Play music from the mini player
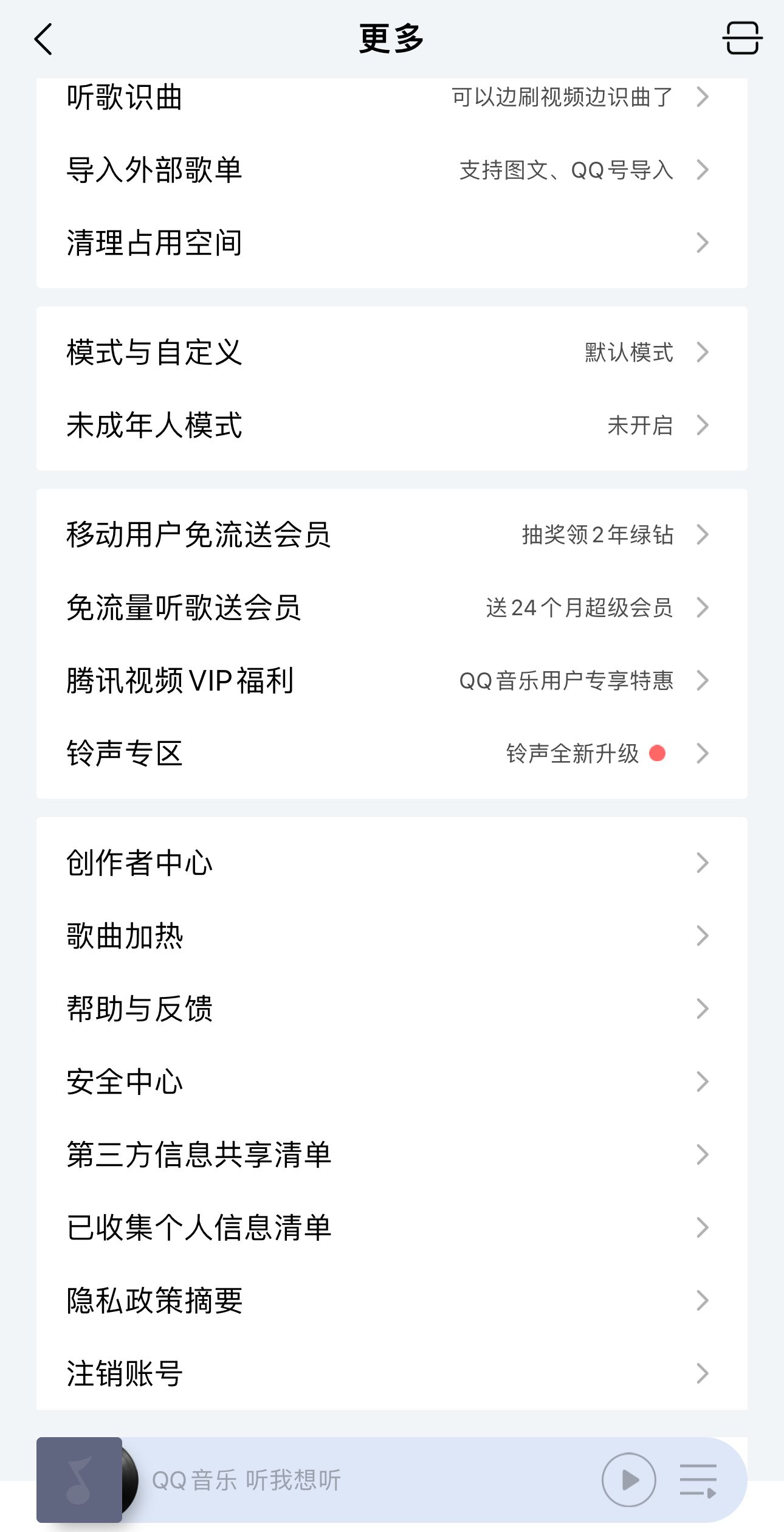Screen dimensions: 784x1532 click(x=629, y=1480)
